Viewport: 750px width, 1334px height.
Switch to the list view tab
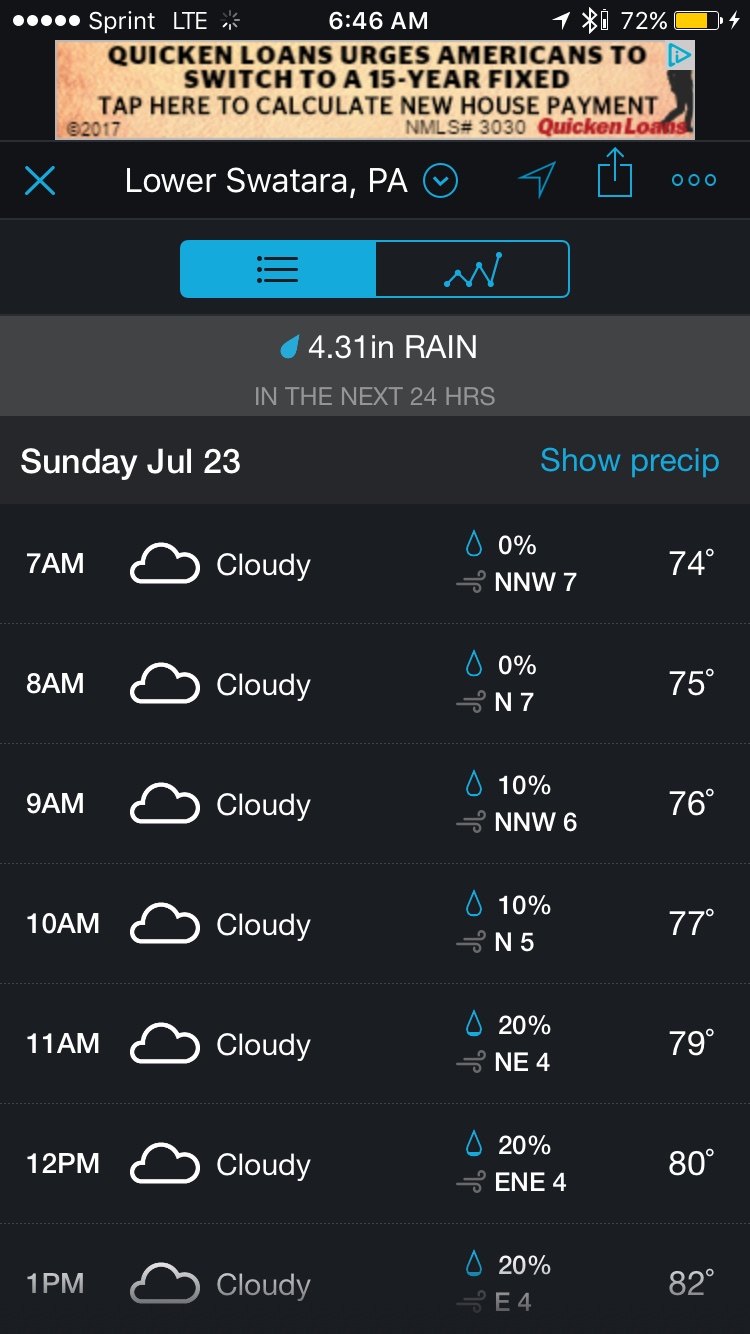click(278, 269)
